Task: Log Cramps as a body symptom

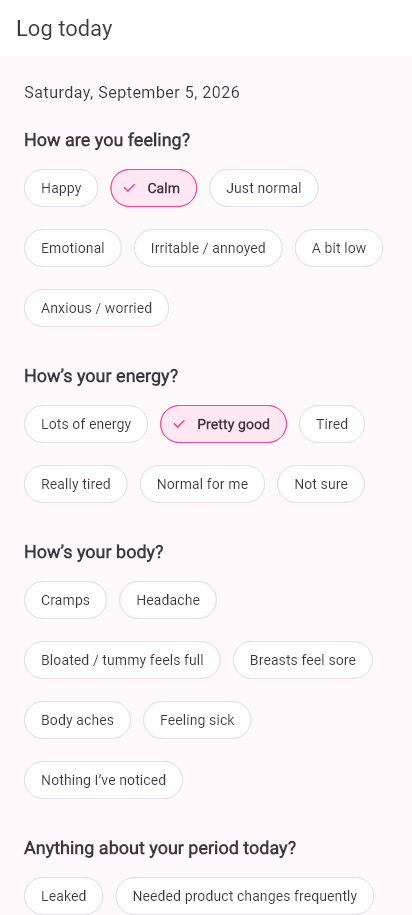Action: 65,600
